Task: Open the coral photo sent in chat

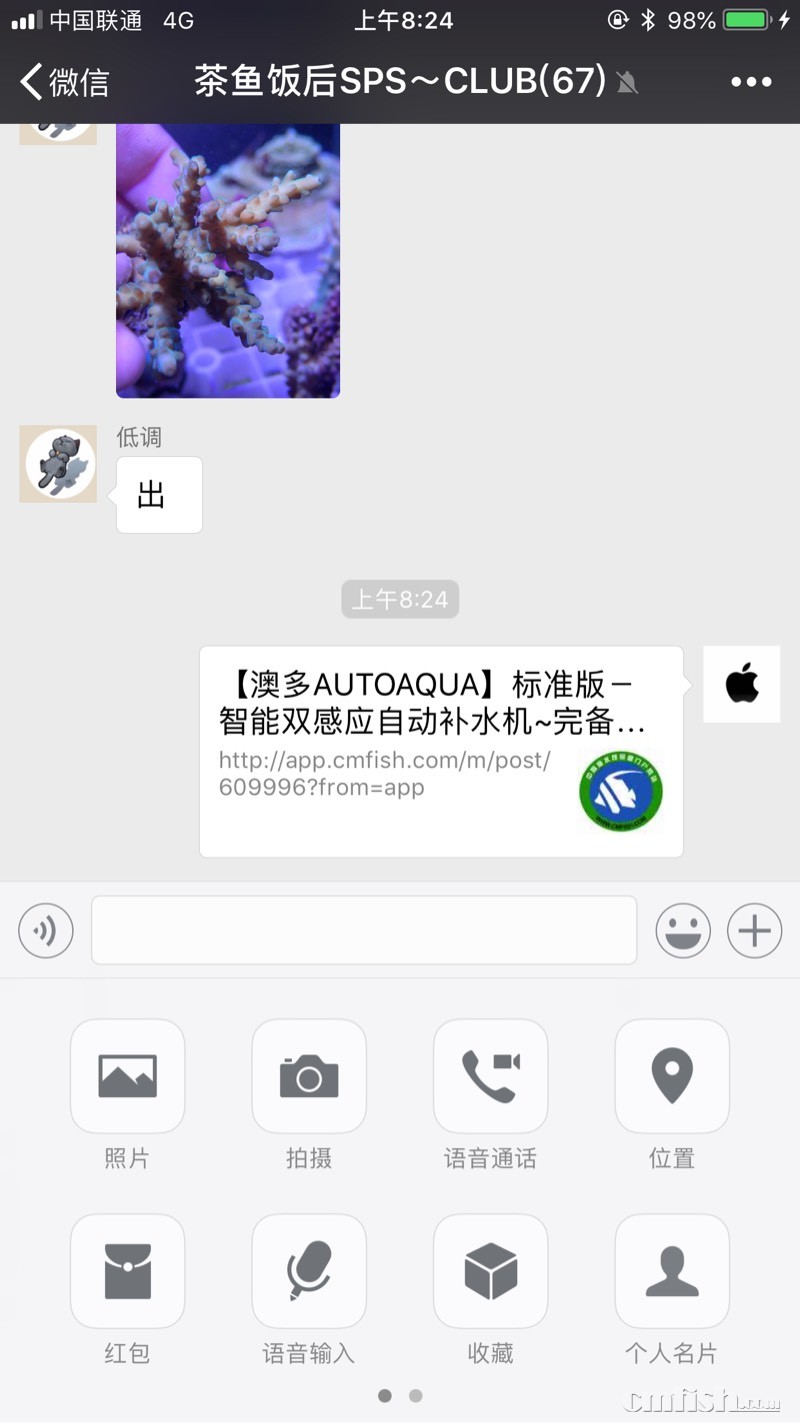Action: pyautogui.click(x=228, y=260)
